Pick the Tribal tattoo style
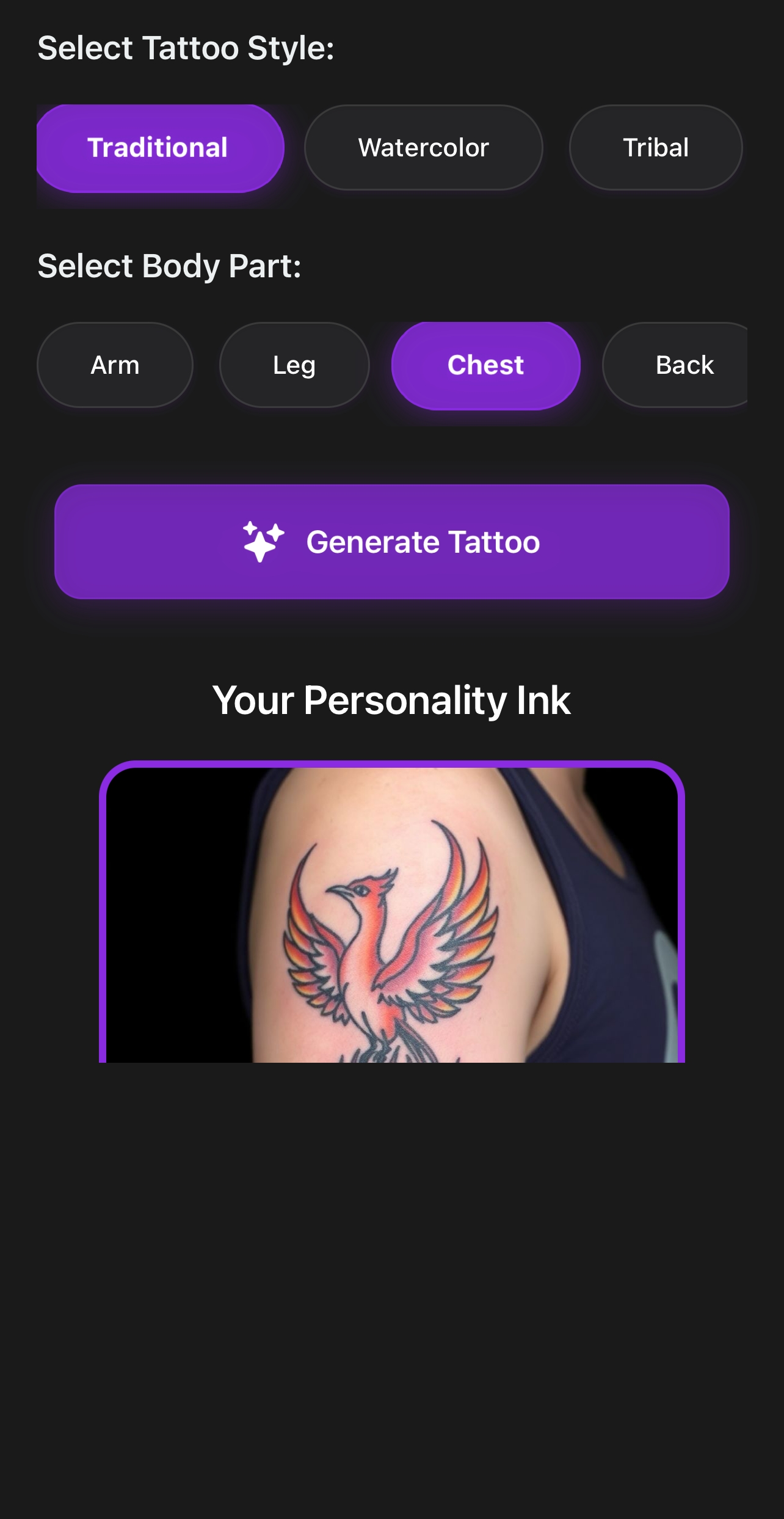The height and width of the screenshot is (1519, 784). pyautogui.click(x=655, y=148)
